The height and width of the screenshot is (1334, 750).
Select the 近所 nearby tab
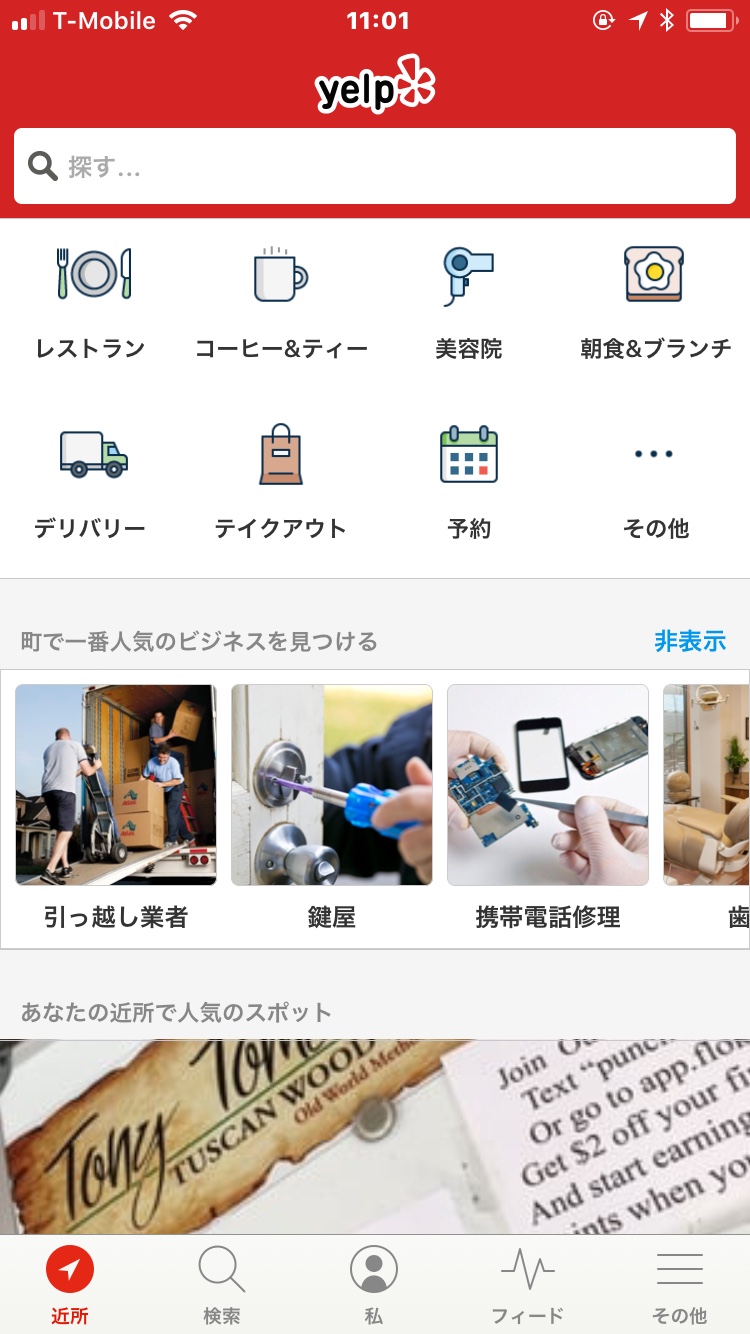pos(70,1285)
